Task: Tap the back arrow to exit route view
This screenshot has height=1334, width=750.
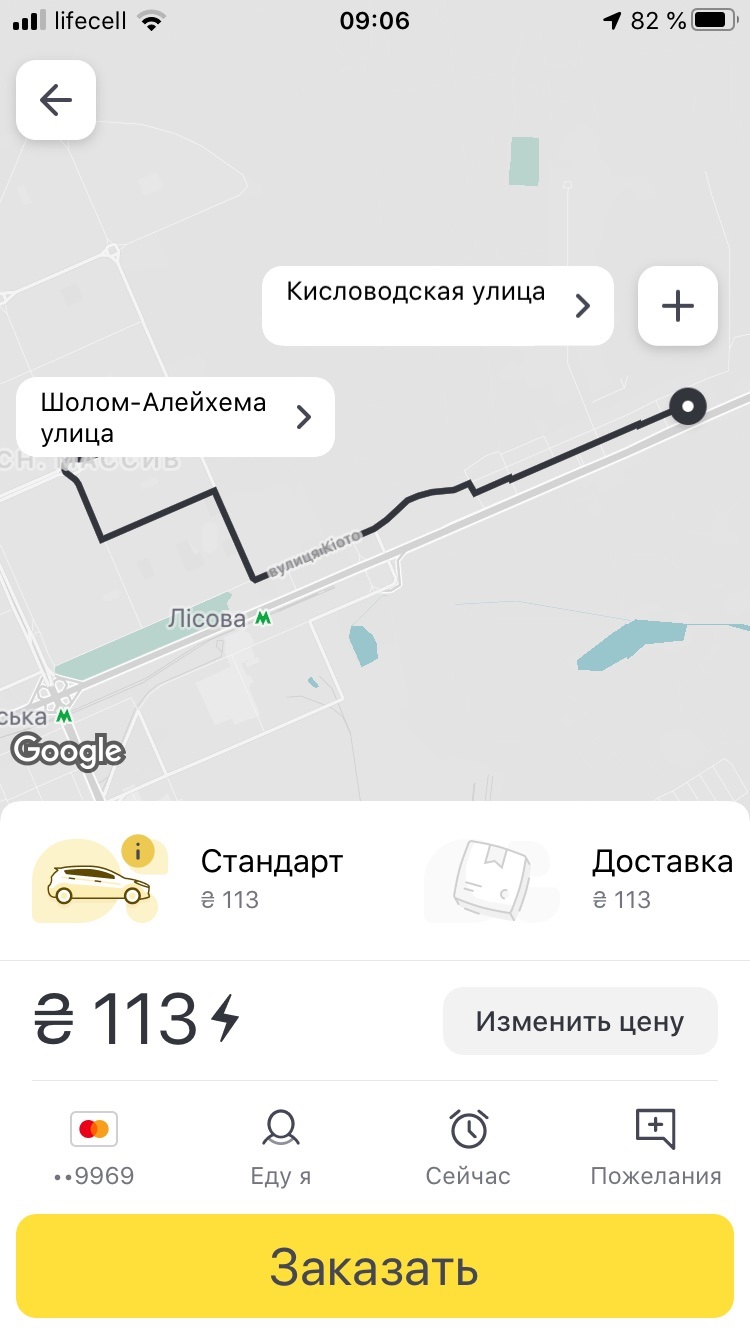Action: (55, 99)
